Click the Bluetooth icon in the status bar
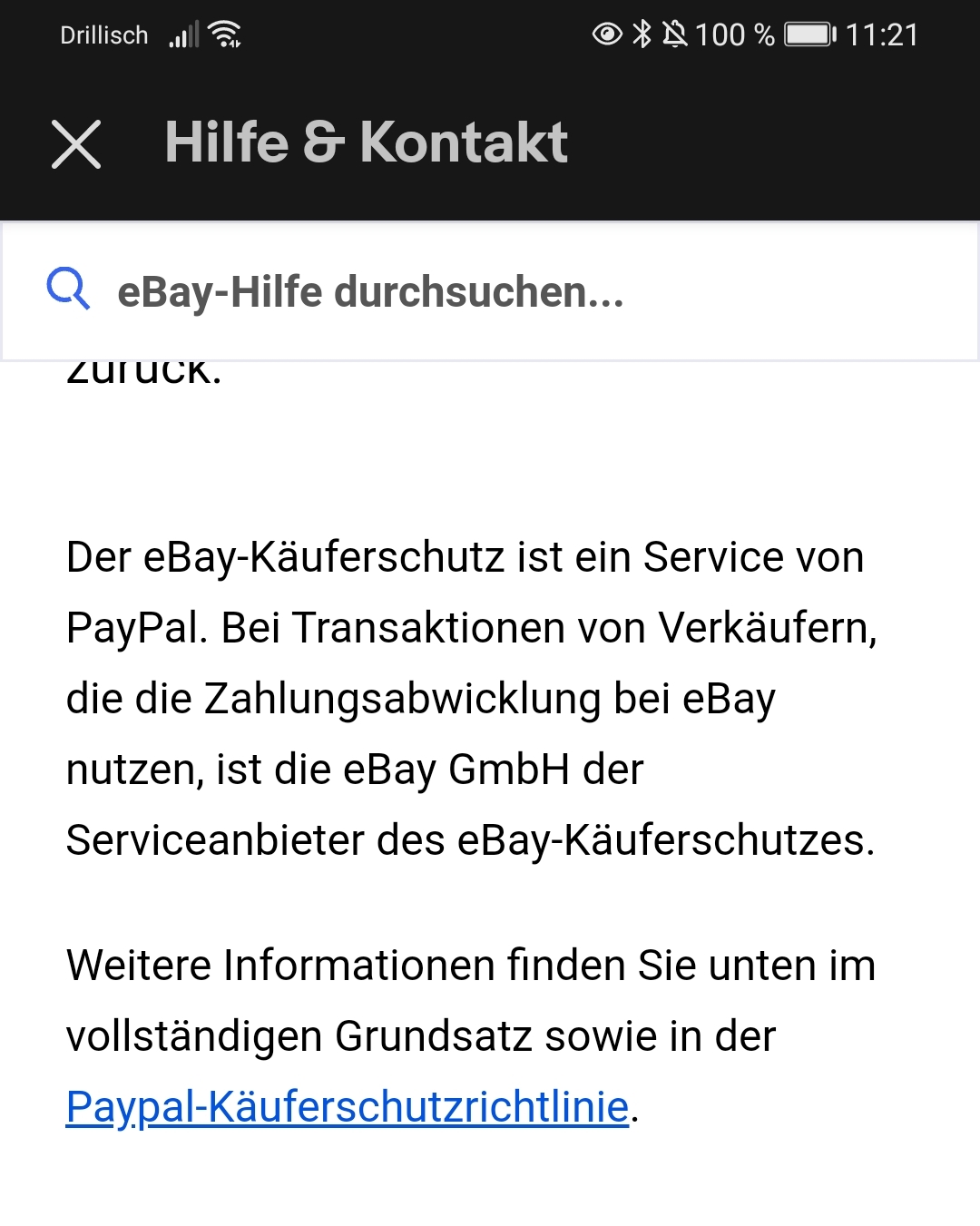The width and height of the screenshot is (980, 1226). tap(643, 34)
